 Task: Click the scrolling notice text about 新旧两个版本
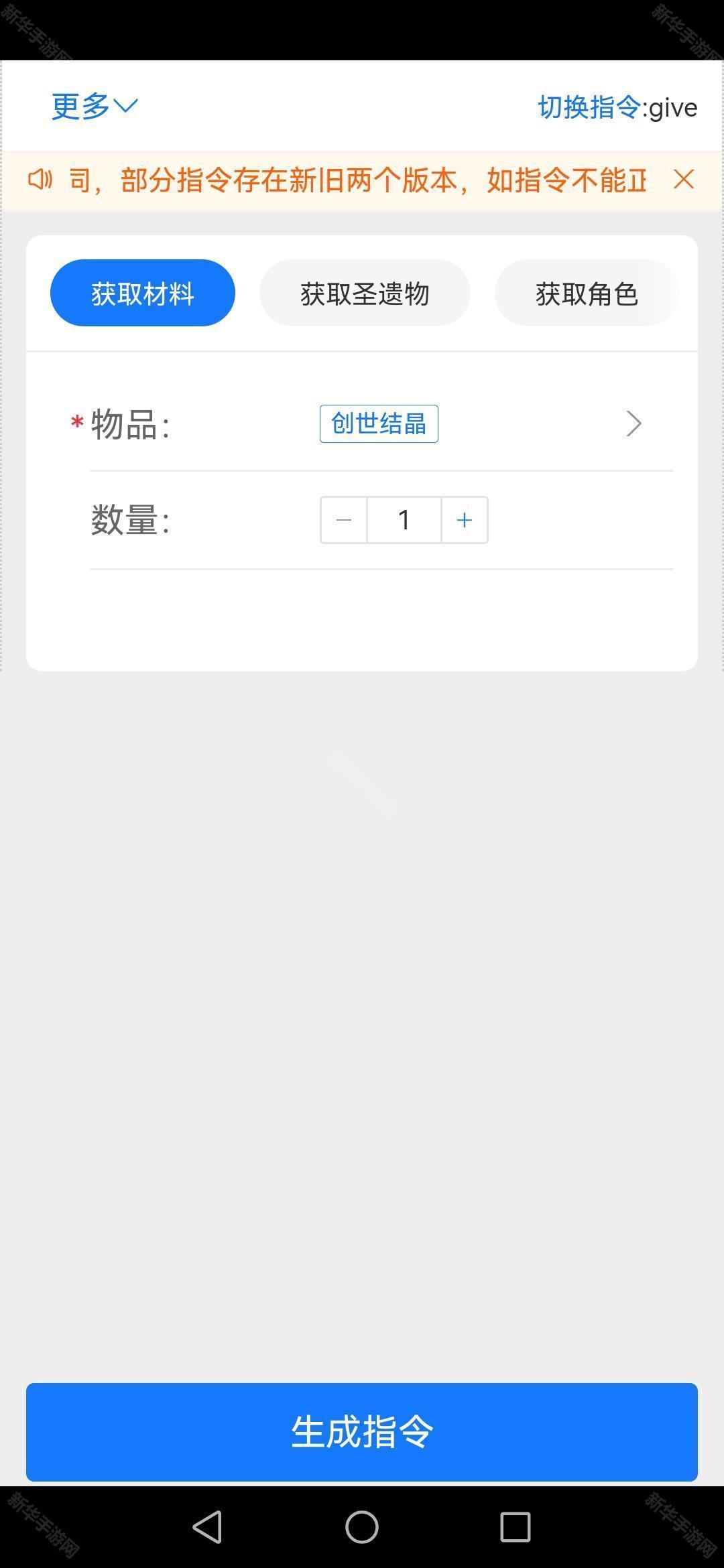pyautogui.click(x=355, y=180)
